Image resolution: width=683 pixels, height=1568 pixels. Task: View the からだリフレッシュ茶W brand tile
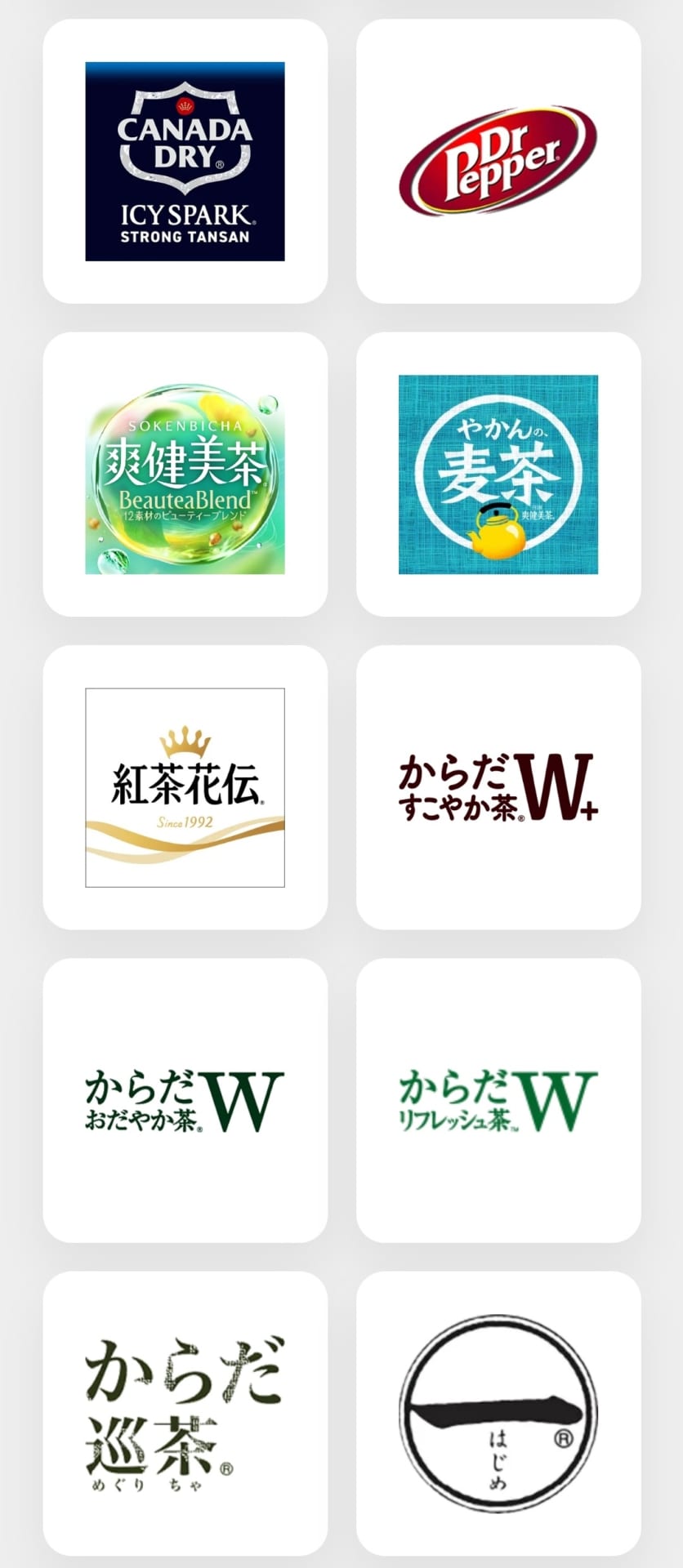pos(498,1100)
